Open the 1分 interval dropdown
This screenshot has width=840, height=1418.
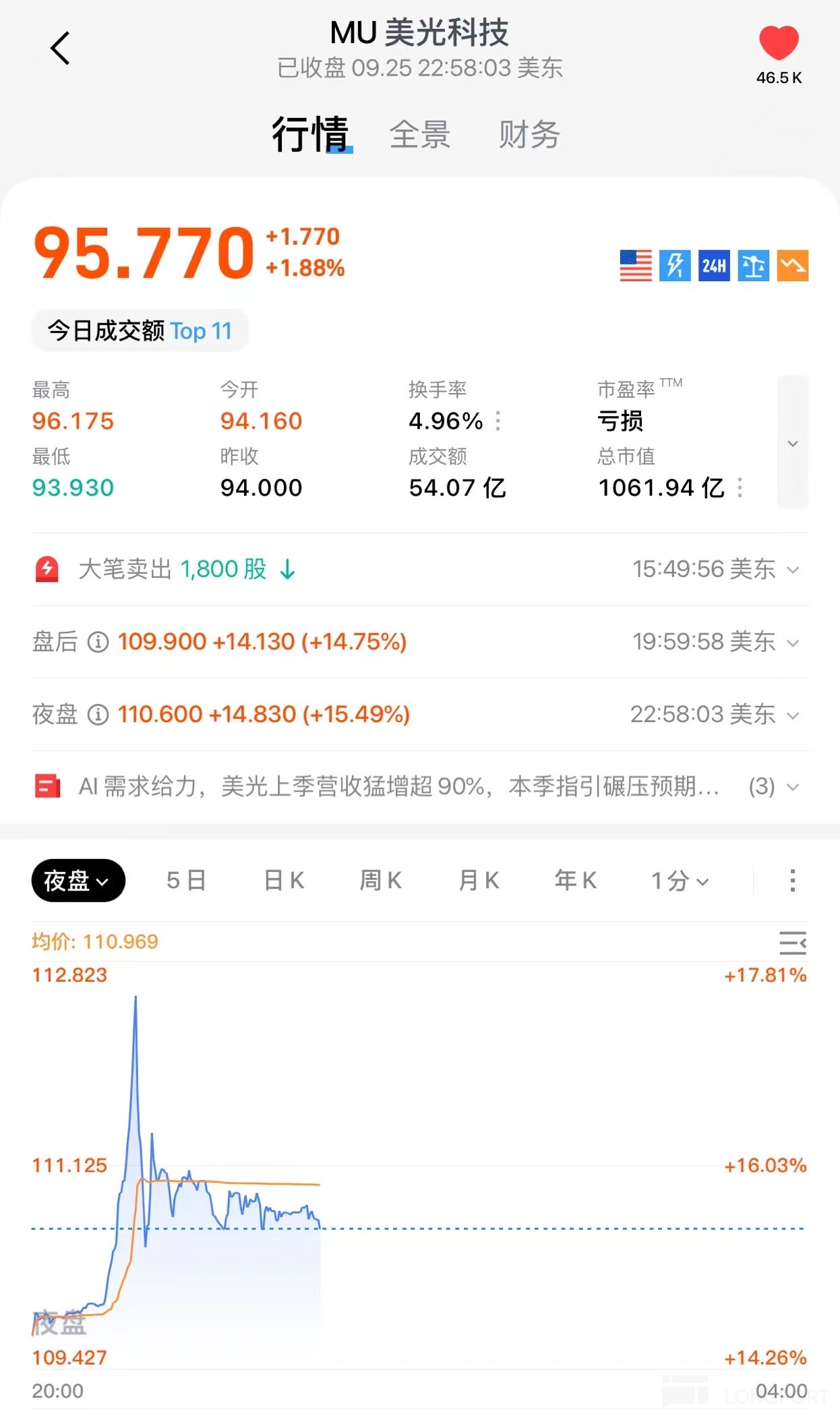[680, 881]
